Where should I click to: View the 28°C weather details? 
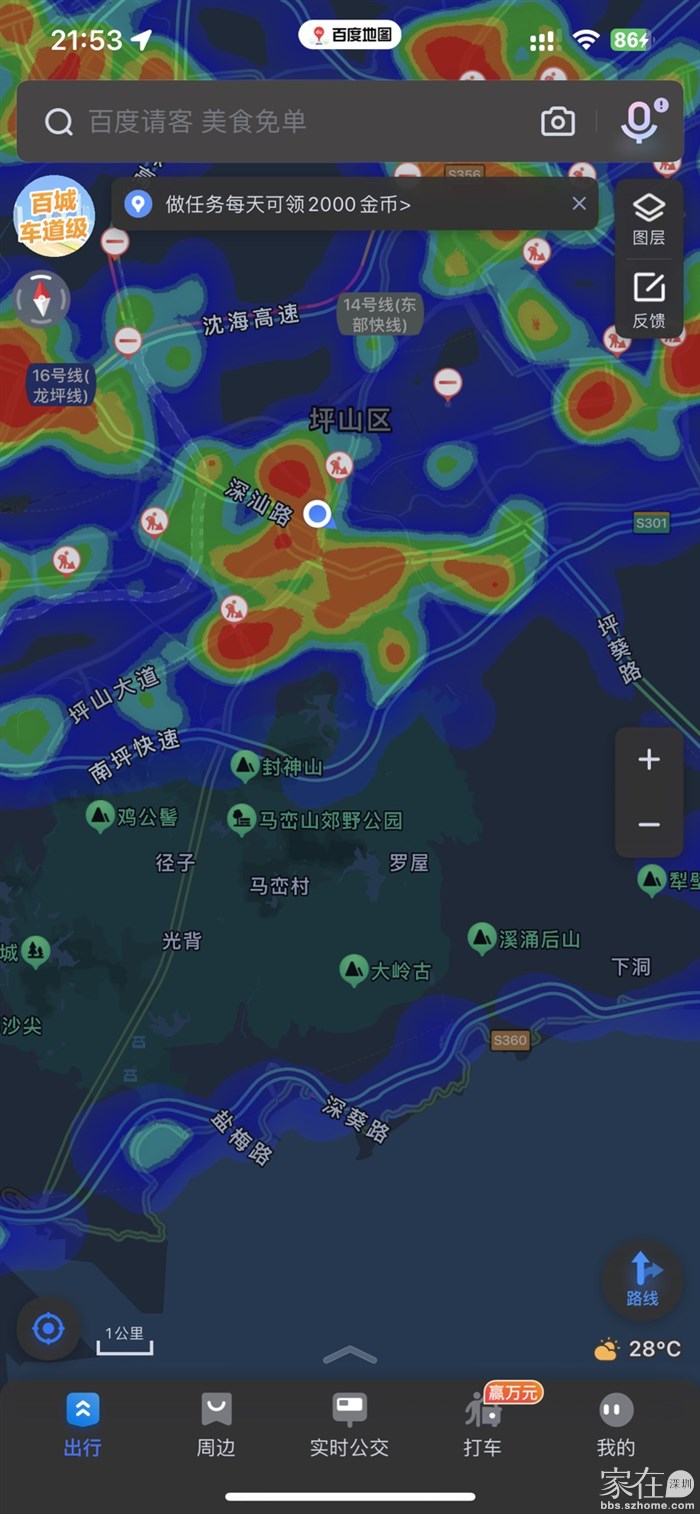[x=637, y=1349]
